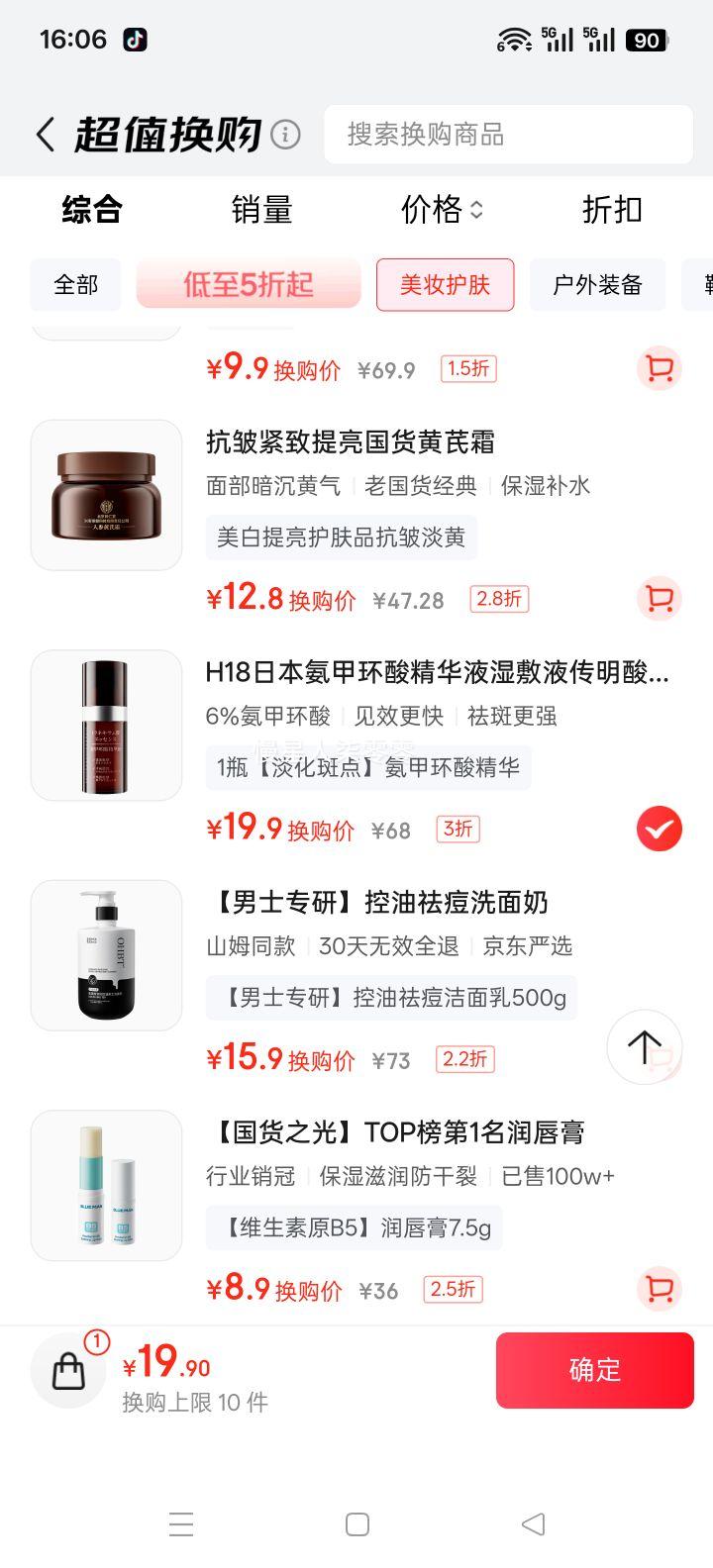Go back from 超值换购 page

[x=45, y=135]
